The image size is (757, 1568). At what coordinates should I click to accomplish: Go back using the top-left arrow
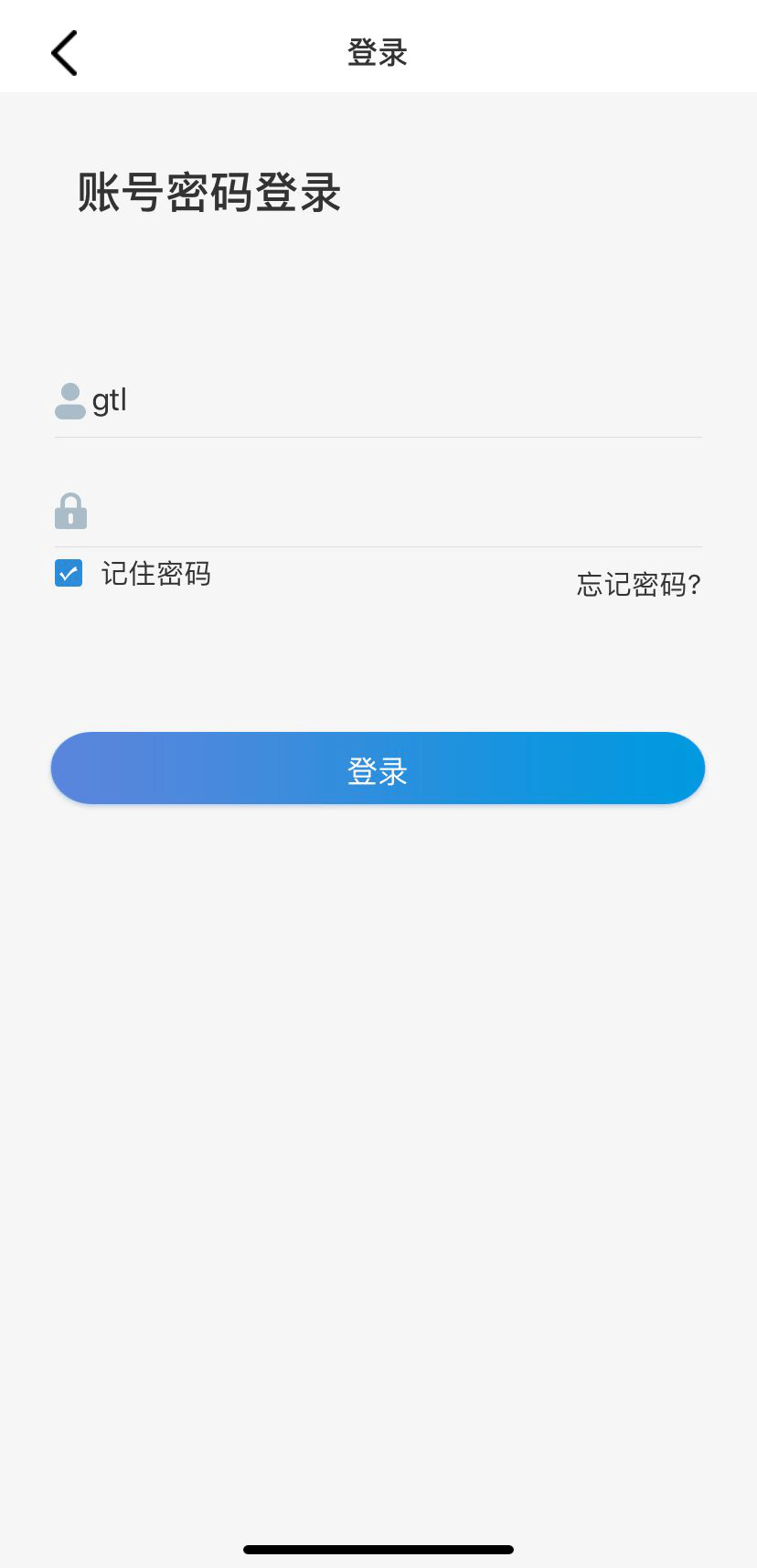pos(64,53)
